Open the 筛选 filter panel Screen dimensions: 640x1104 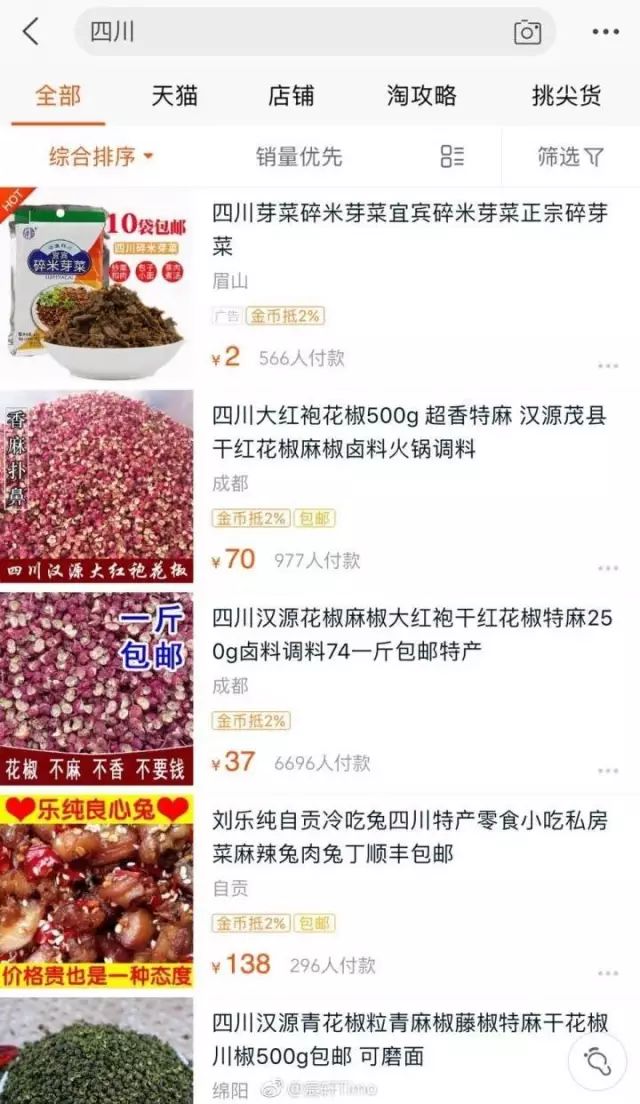pyautogui.click(x=570, y=156)
